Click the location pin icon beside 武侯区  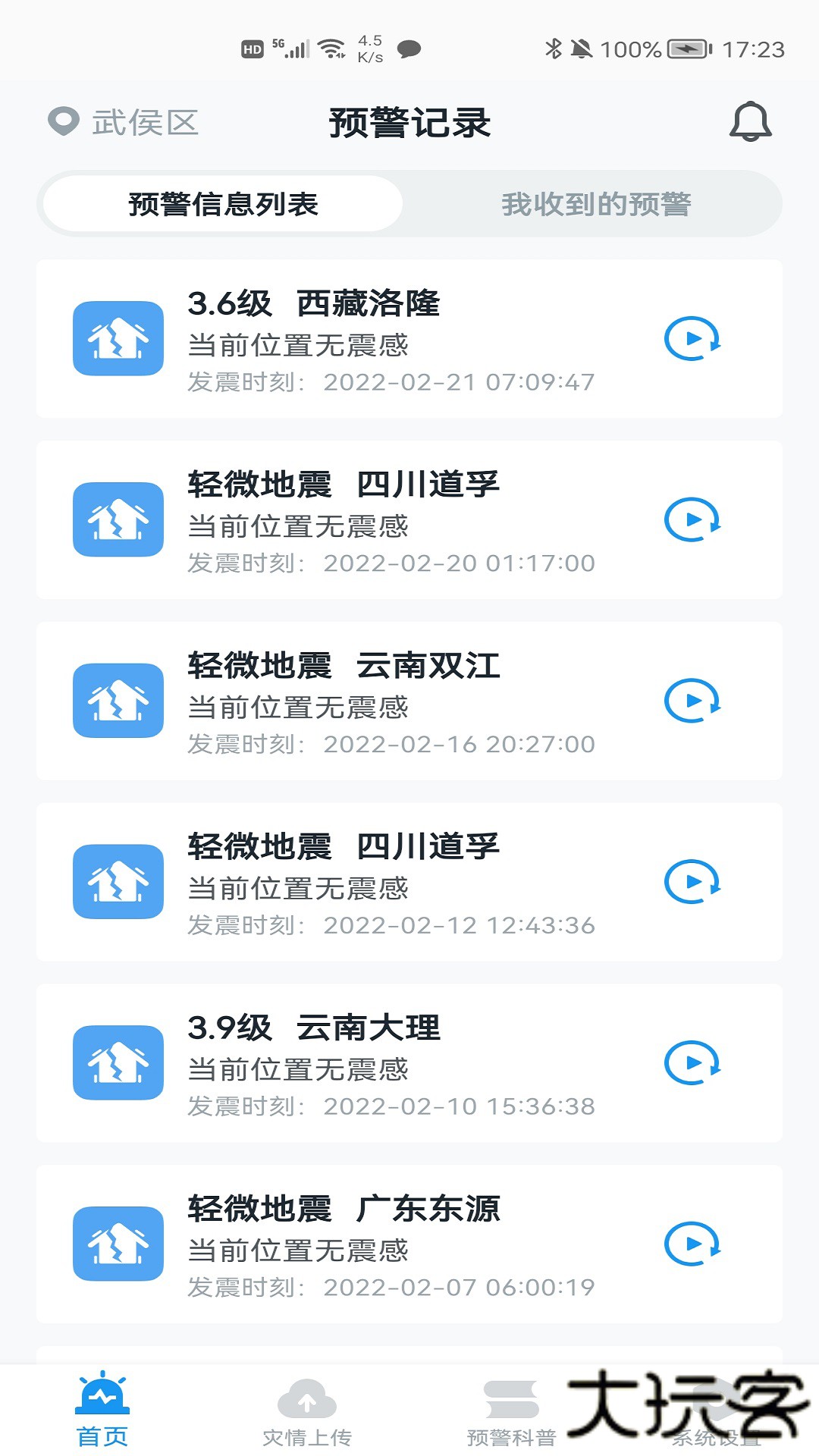pyautogui.click(x=63, y=121)
